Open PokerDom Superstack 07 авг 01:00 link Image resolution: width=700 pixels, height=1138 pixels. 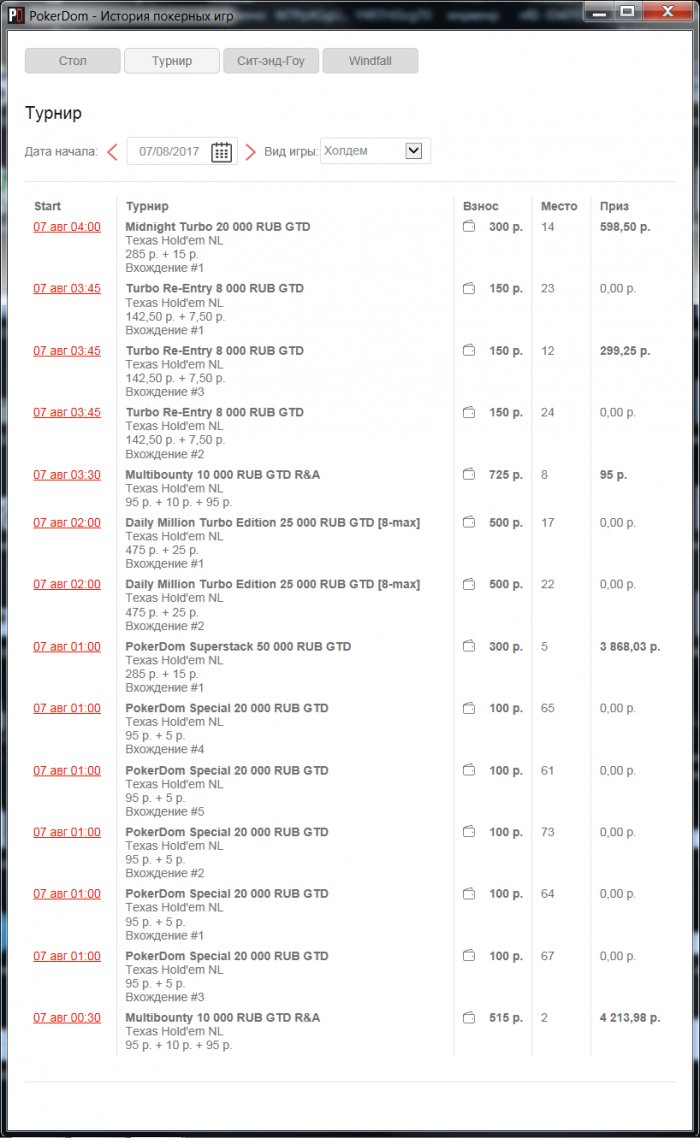[67, 647]
